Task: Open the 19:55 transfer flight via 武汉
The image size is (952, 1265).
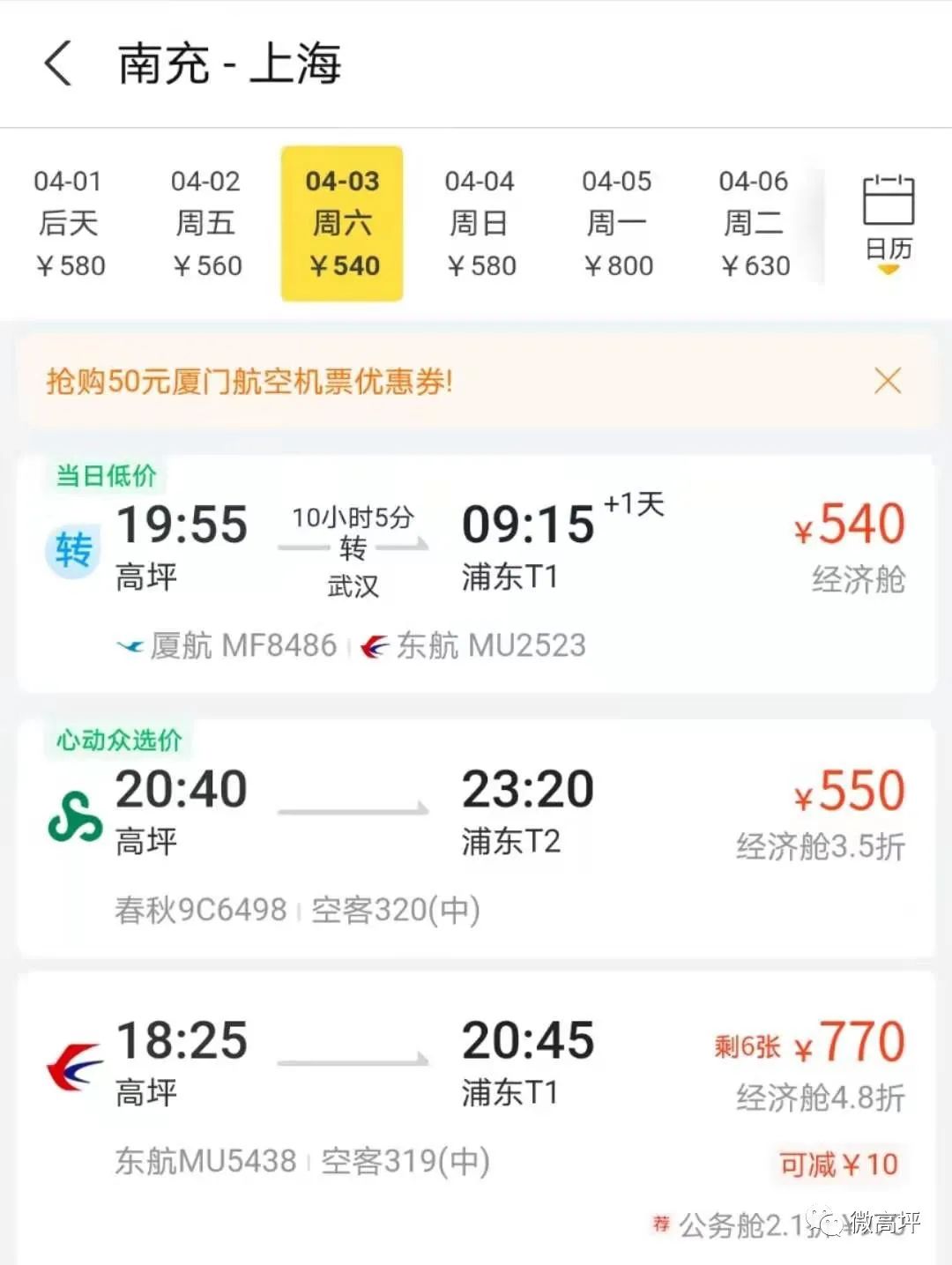Action: click(476, 573)
